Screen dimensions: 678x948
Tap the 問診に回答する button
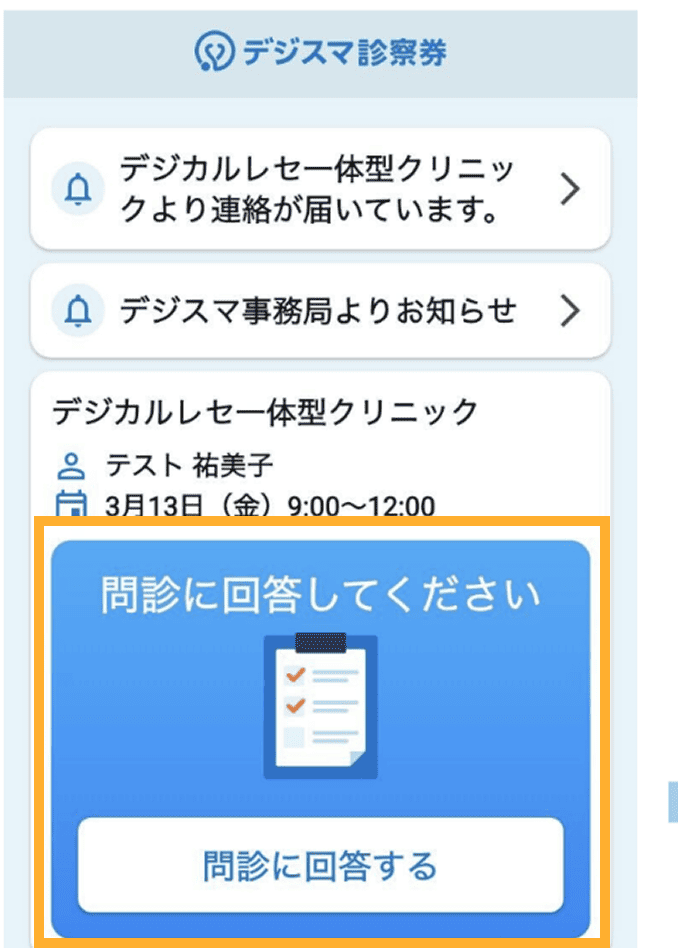tap(320, 865)
